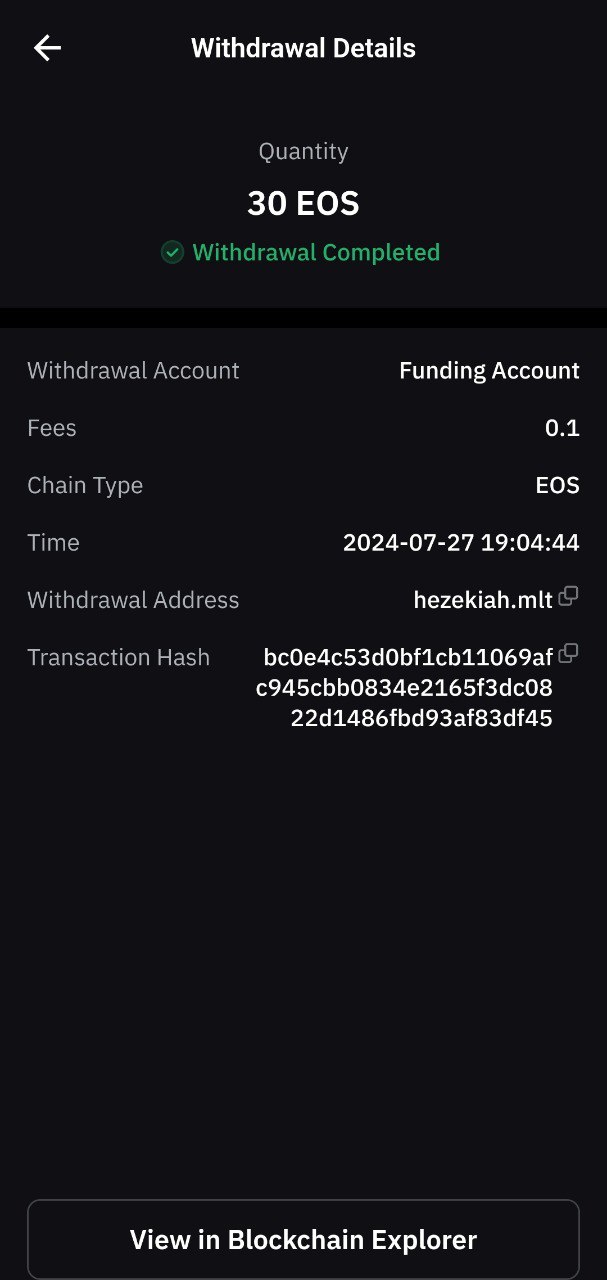Viewport: 607px width, 1280px height.
Task: Copy the withdrawal address hezekiah.mlt
Action: pos(568,597)
